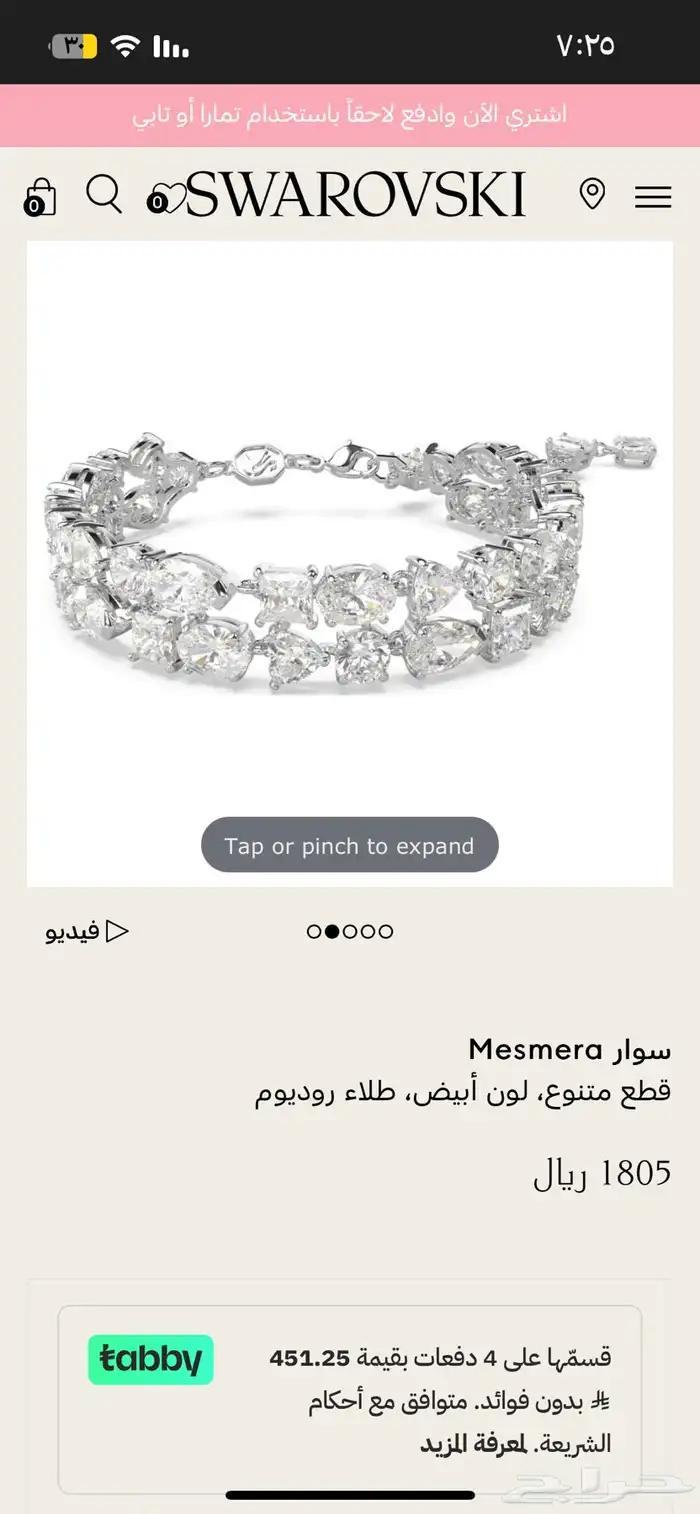Viewport: 700px width, 1514px height.
Task: Play the product video (فيديو)
Action: coord(88,931)
